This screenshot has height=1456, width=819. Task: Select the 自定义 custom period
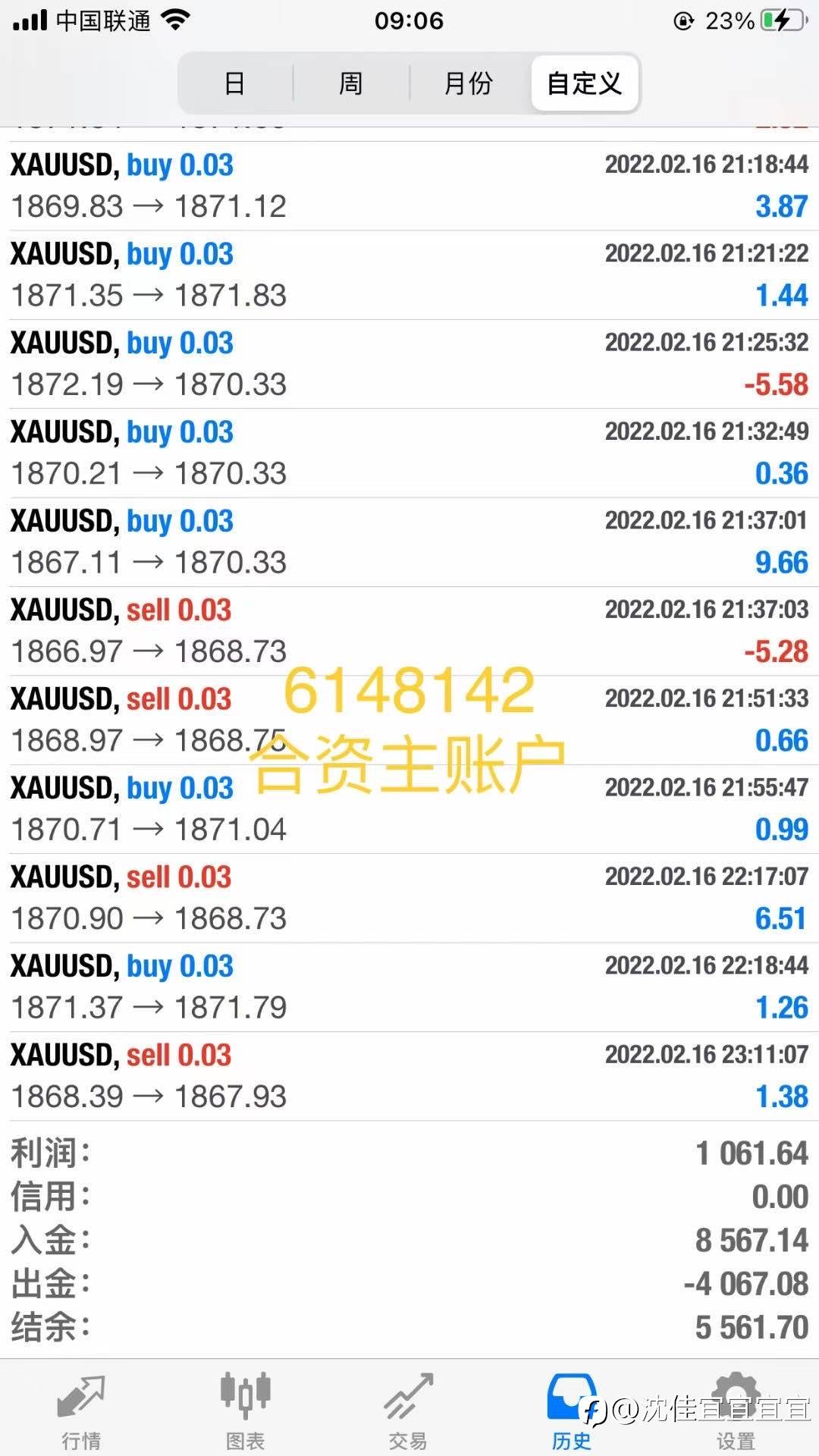pos(585,83)
